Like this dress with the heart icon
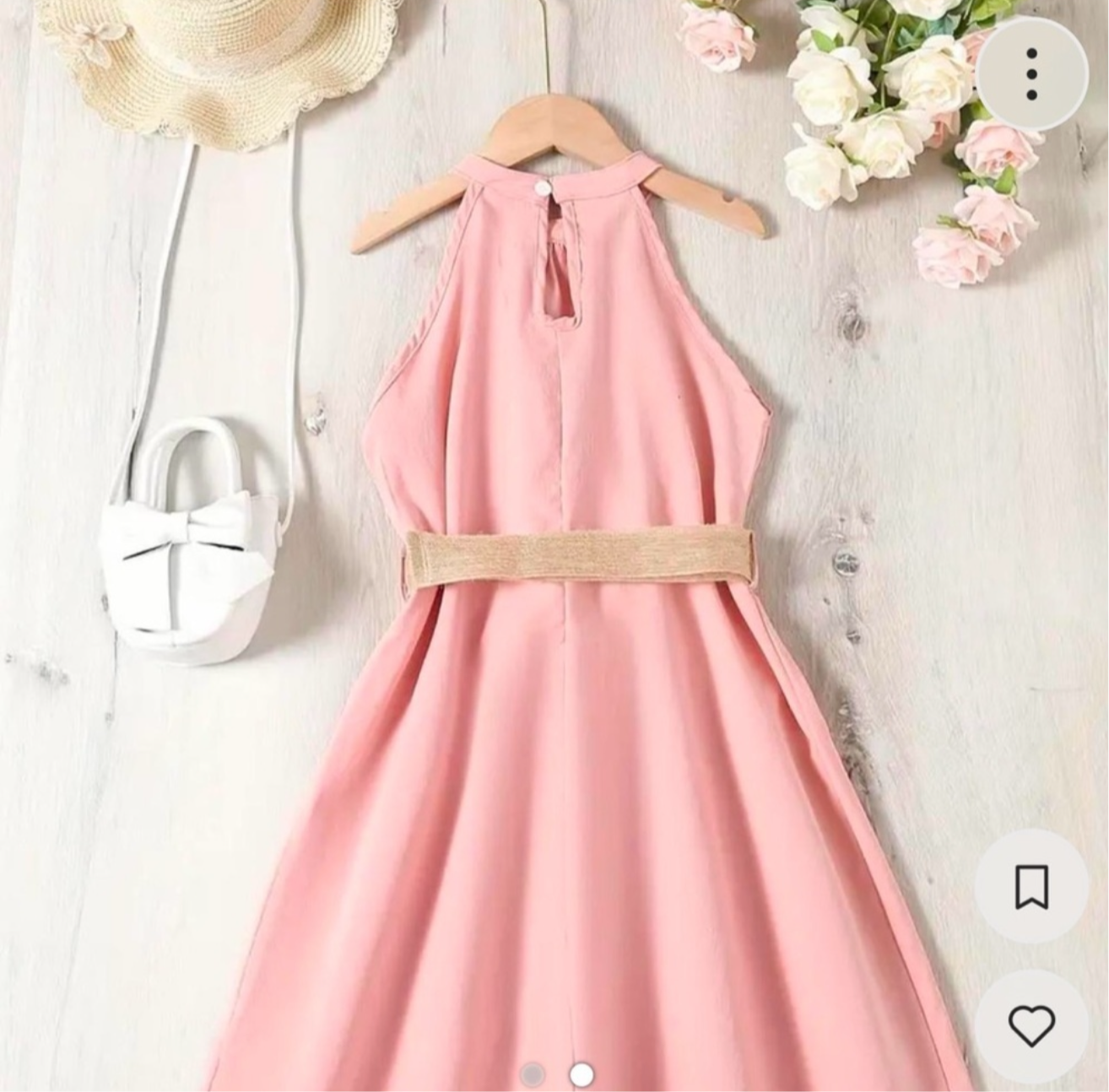Viewport: 1109px width, 1092px height. 1031,1025
